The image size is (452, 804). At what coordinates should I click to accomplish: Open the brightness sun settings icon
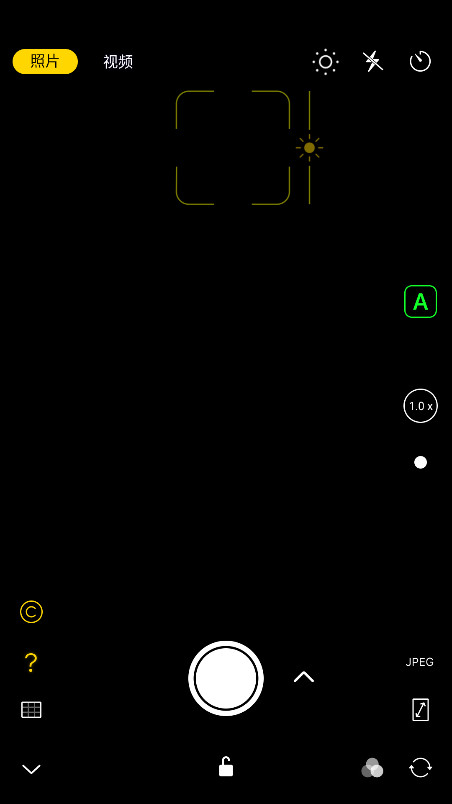[x=325, y=62]
